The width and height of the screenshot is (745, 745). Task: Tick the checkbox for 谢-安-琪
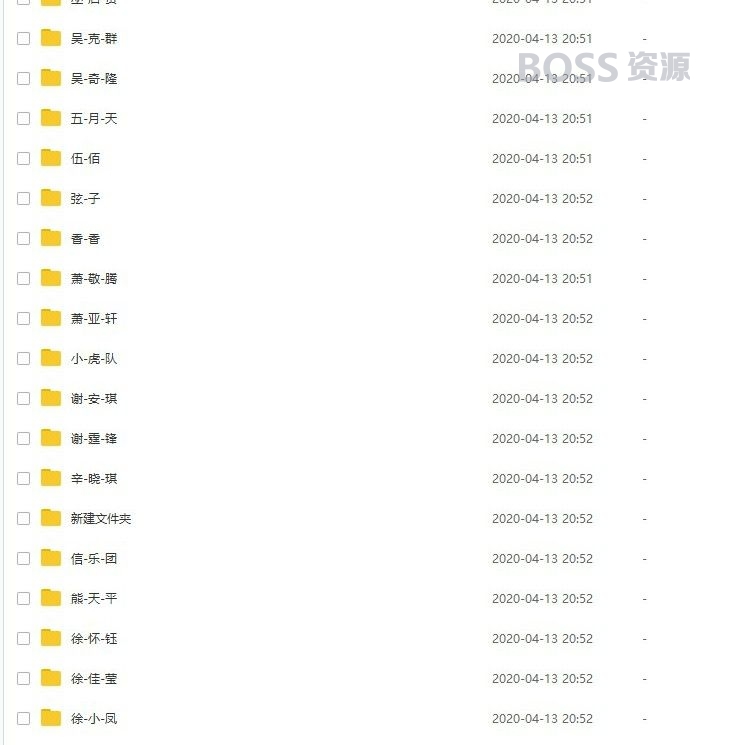click(24, 398)
